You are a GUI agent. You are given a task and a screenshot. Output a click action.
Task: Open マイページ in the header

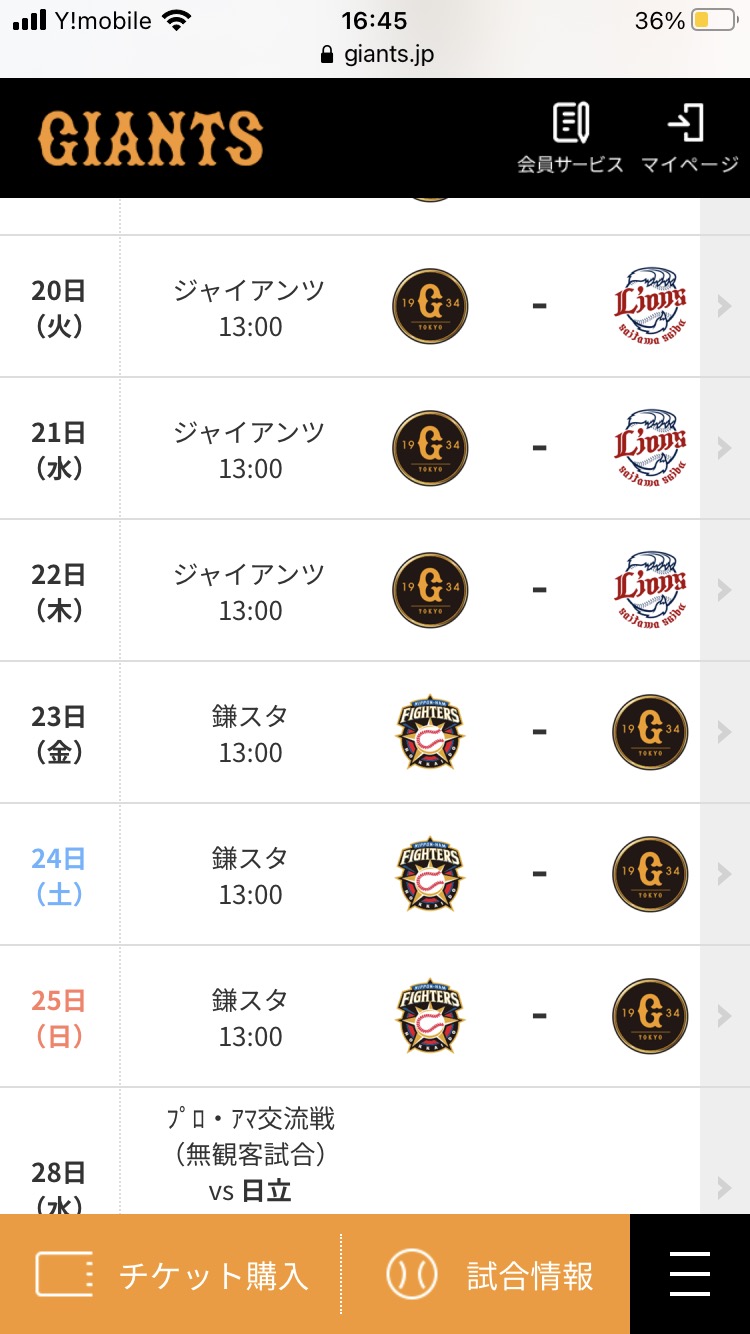coord(689,138)
